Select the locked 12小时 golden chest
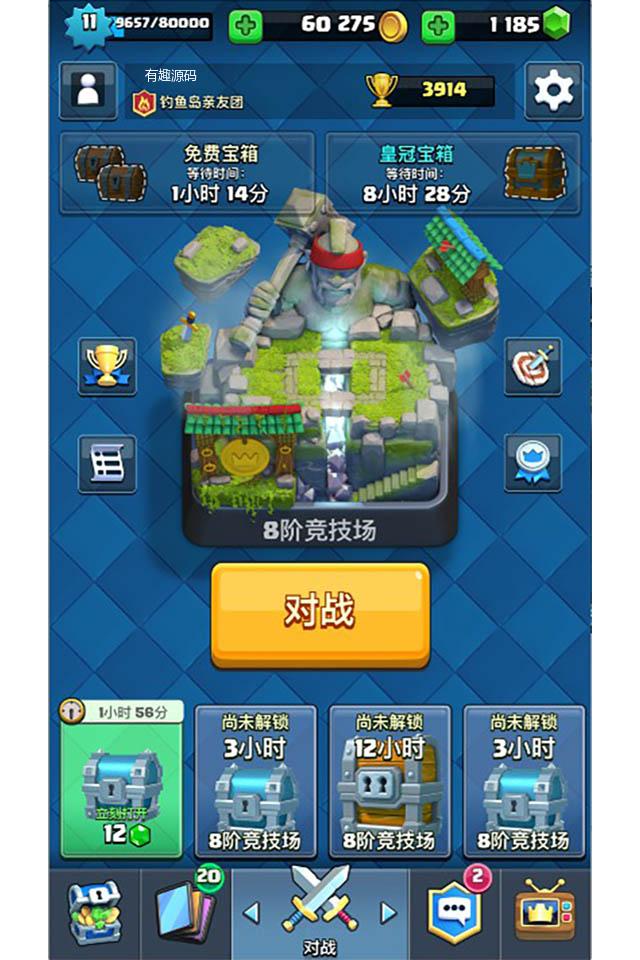Image resolution: width=640 pixels, height=960 pixels. 389,781
